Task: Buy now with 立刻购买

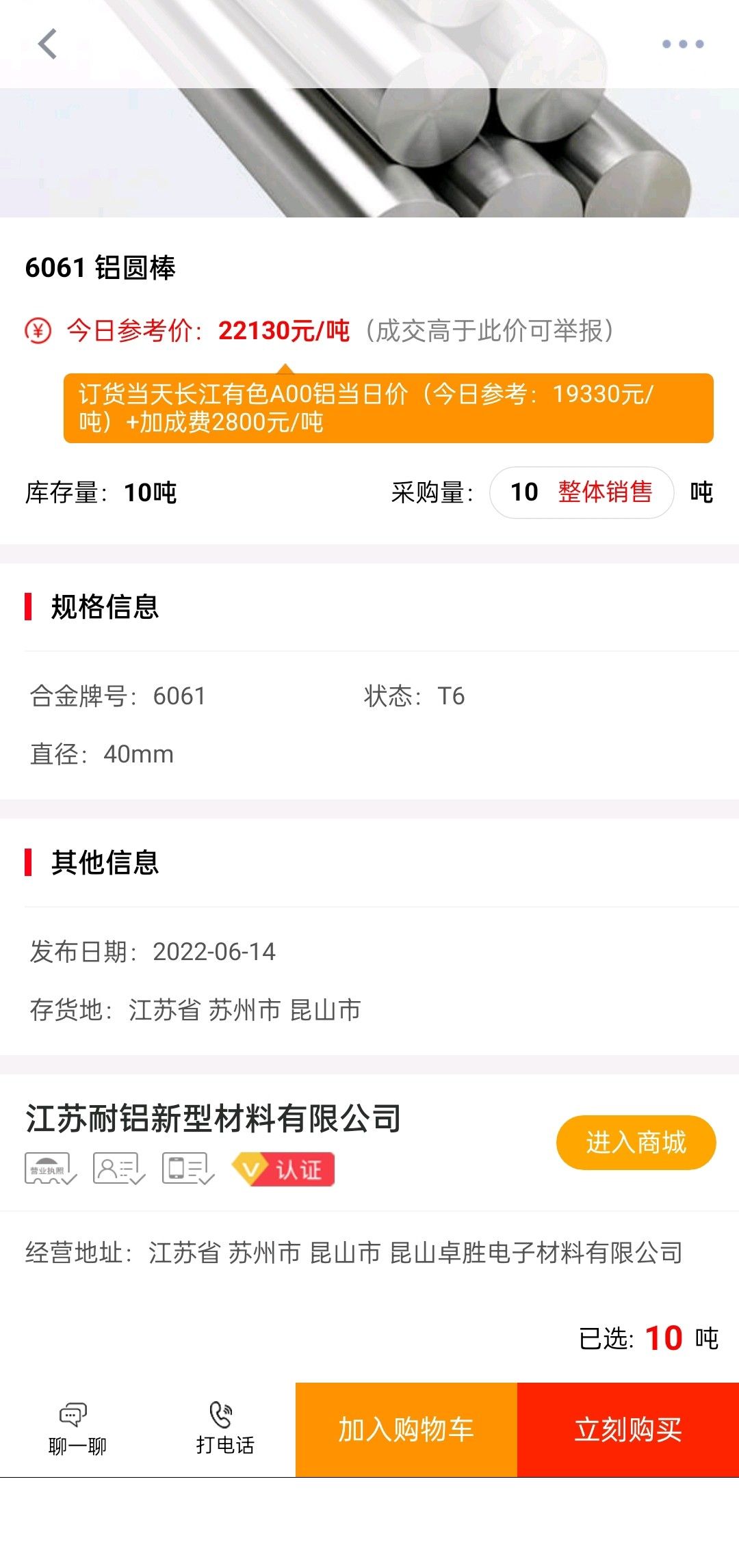Action: [627, 1430]
